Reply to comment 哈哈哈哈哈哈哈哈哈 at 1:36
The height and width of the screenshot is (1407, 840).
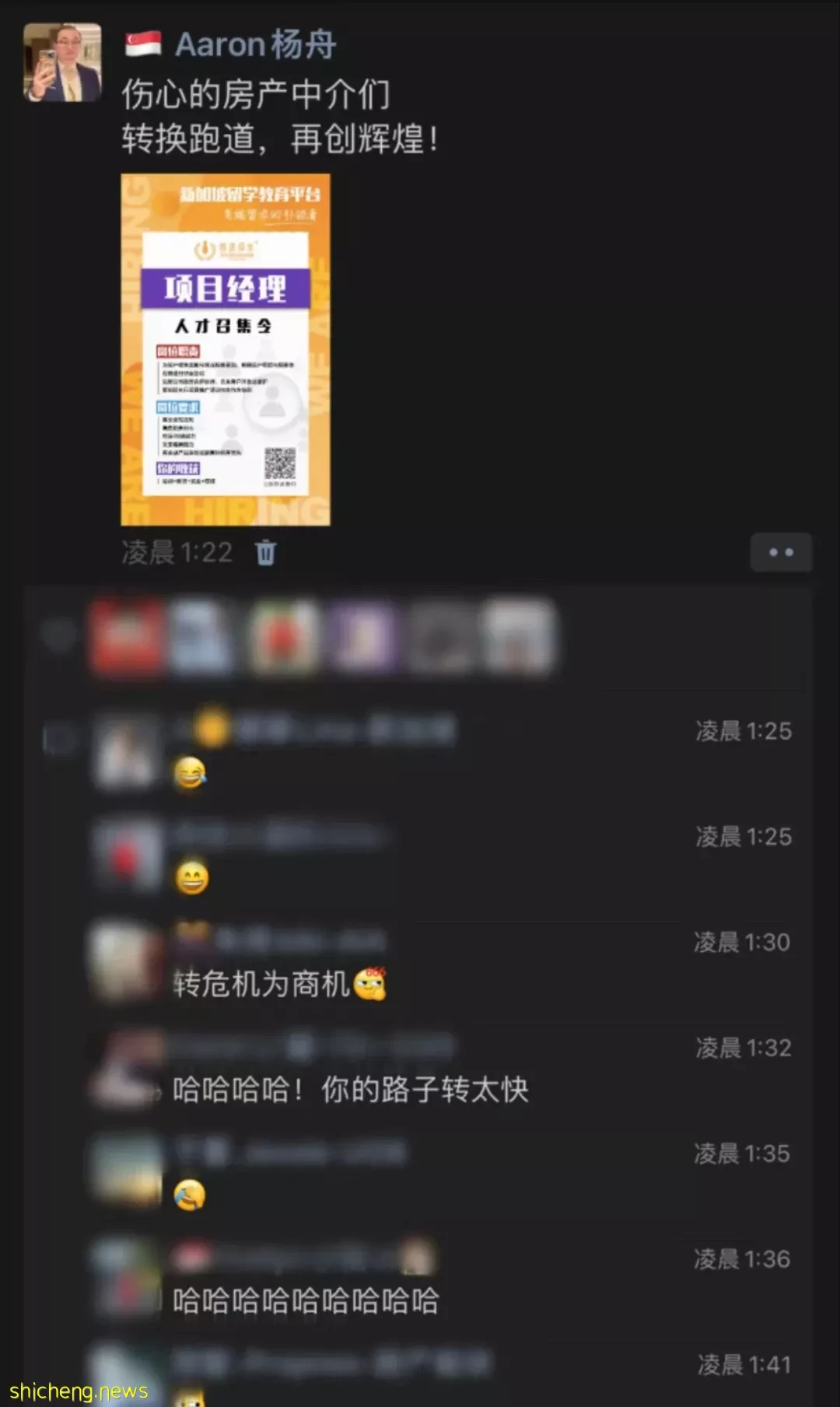tap(306, 1300)
